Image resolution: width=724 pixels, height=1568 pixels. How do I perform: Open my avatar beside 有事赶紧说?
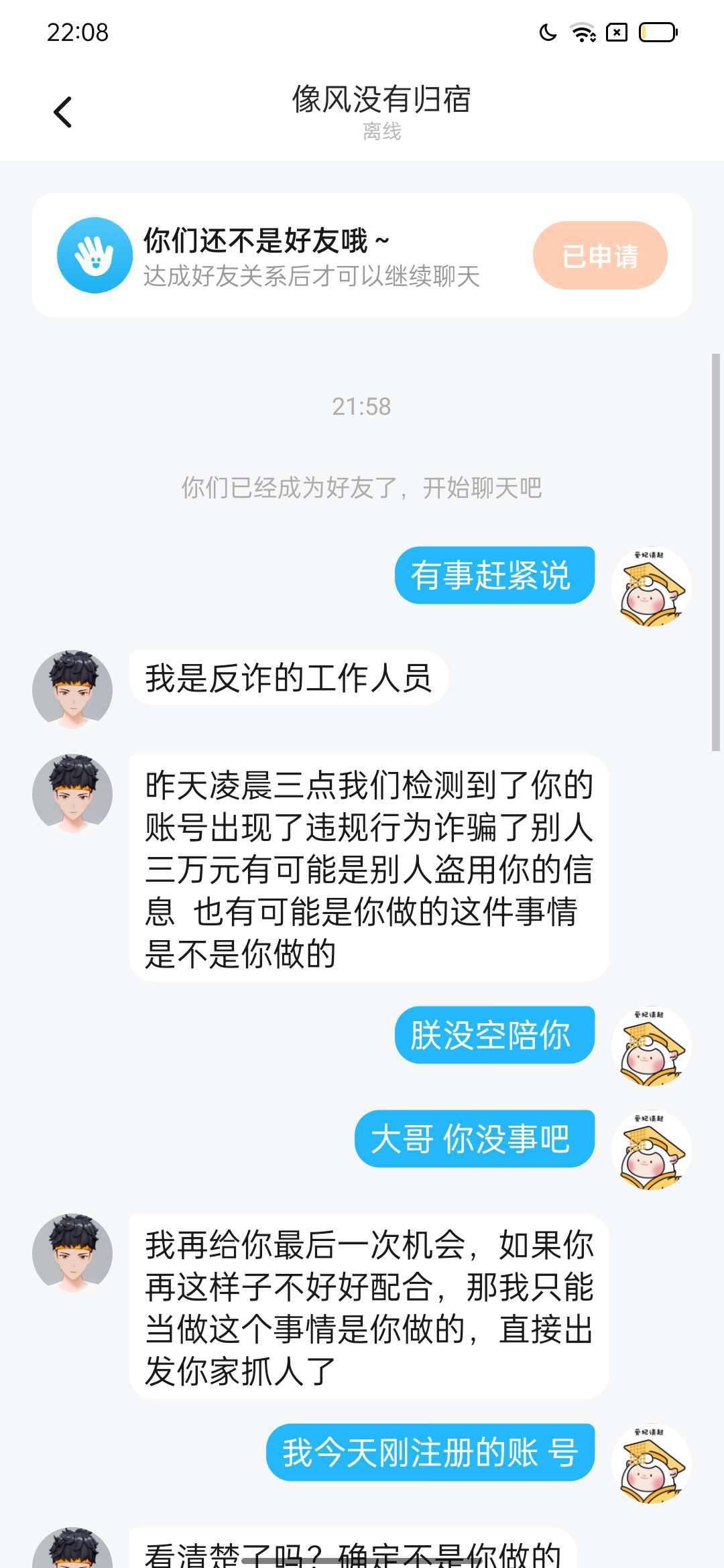(x=651, y=586)
